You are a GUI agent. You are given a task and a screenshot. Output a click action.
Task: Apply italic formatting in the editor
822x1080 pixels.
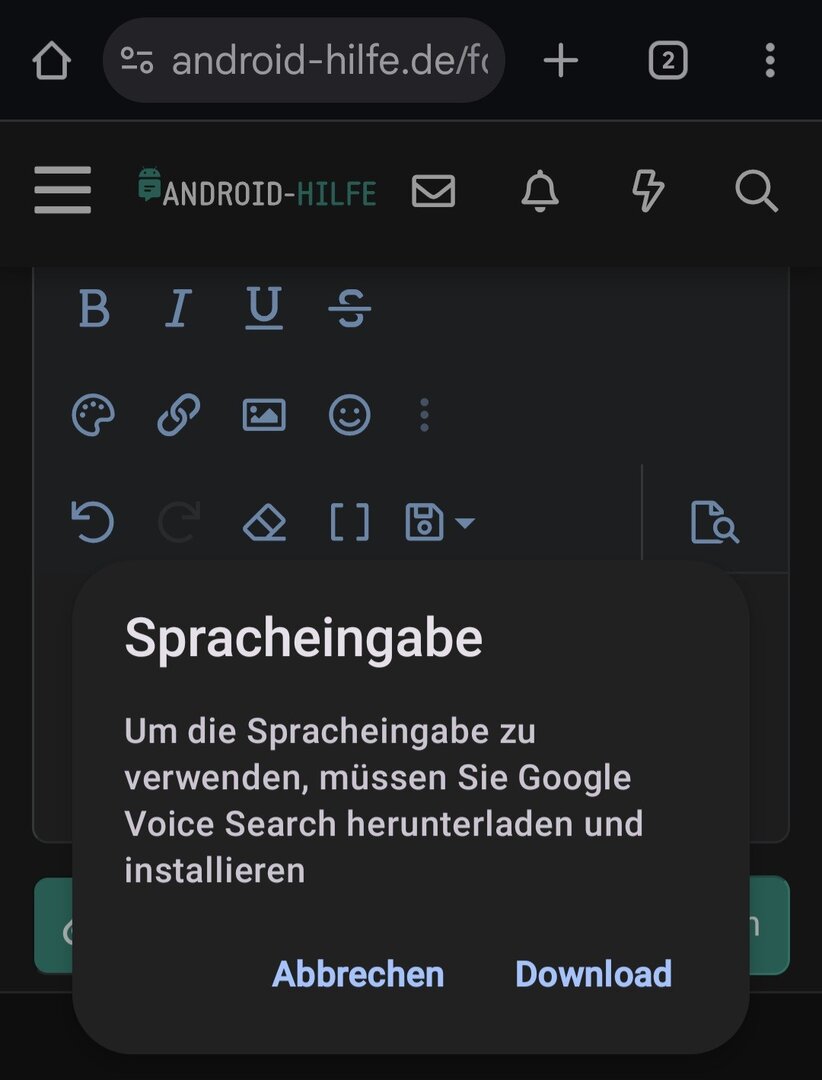[x=178, y=308]
